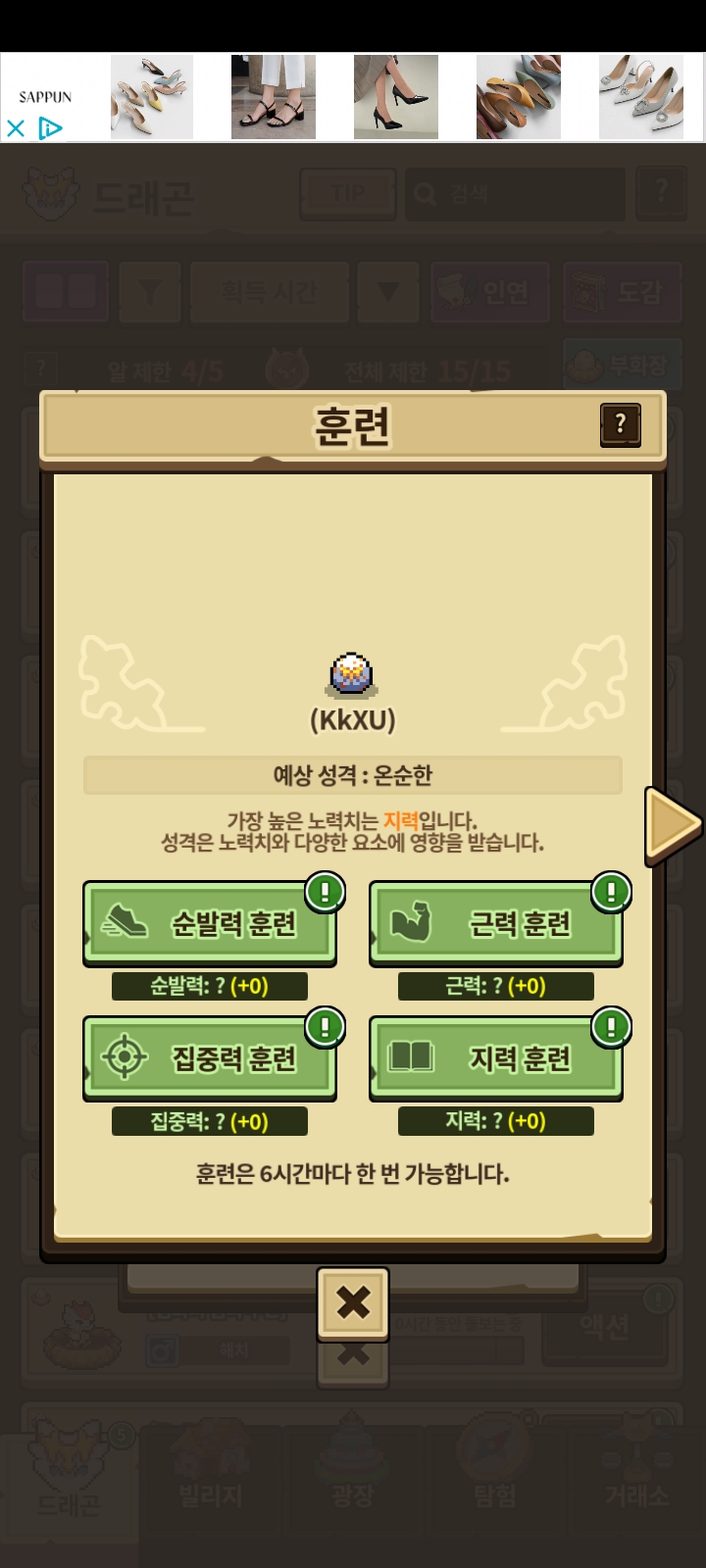Open the help question mark in 훈련 header
This screenshot has width=706, height=1568.
(620, 425)
